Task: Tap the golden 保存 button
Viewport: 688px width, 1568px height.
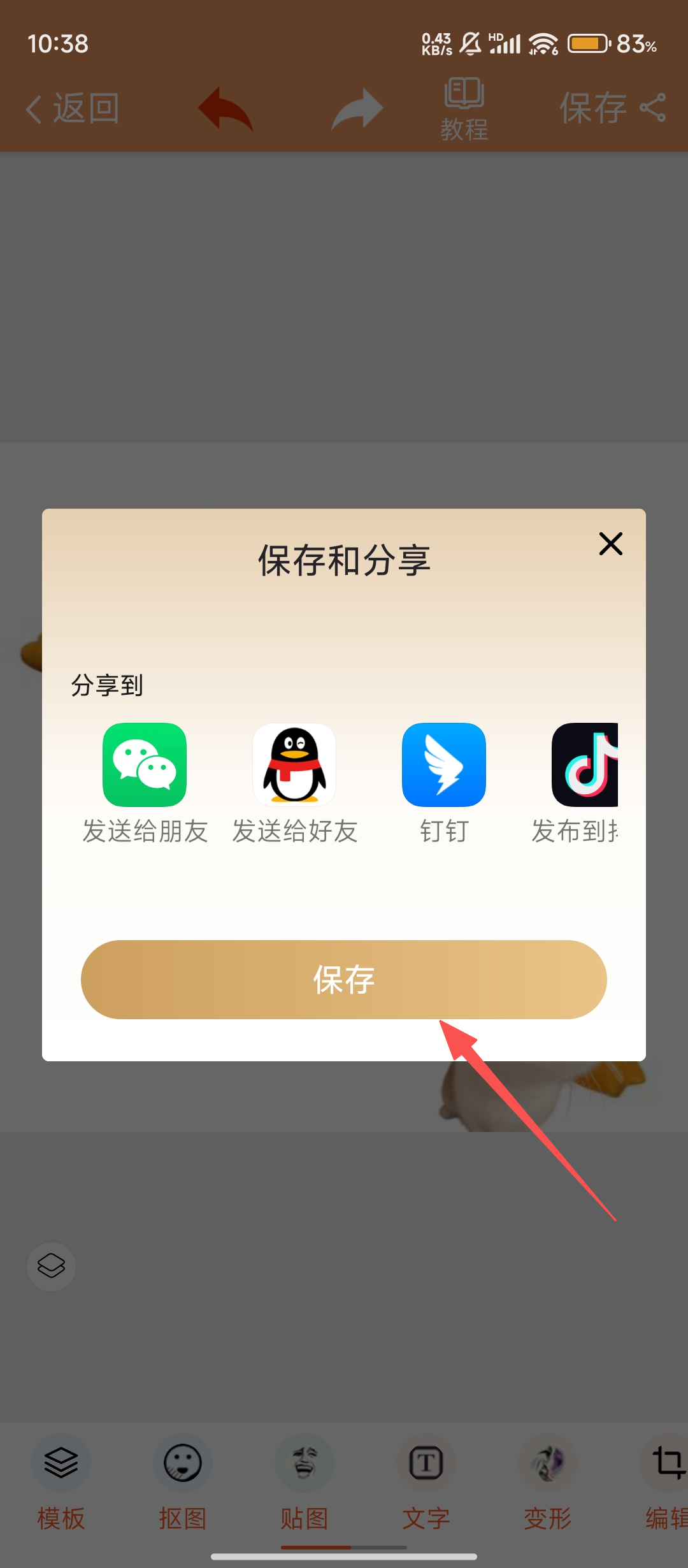Action: pyautogui.click(x=344, y=980)
